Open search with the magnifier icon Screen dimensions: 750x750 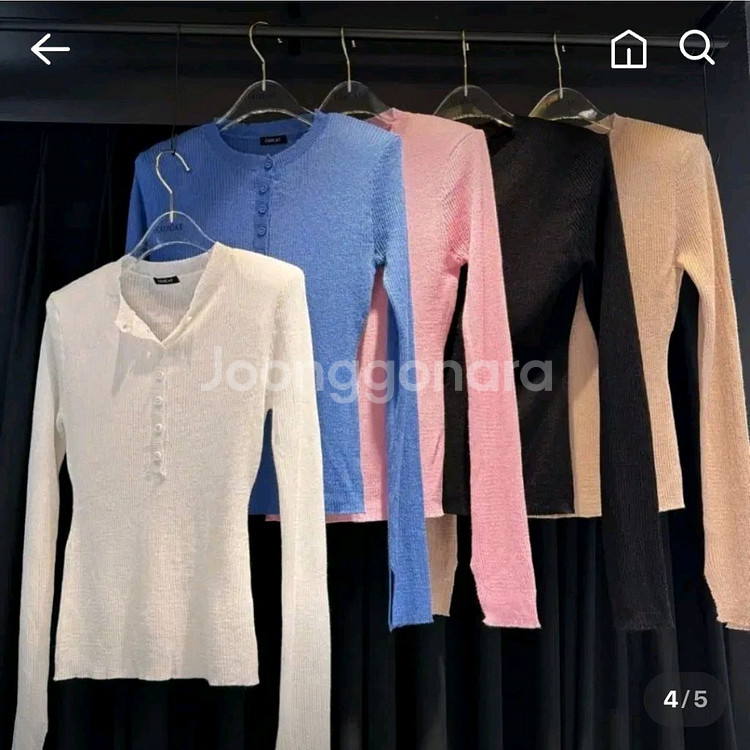(x=696, y=47)
